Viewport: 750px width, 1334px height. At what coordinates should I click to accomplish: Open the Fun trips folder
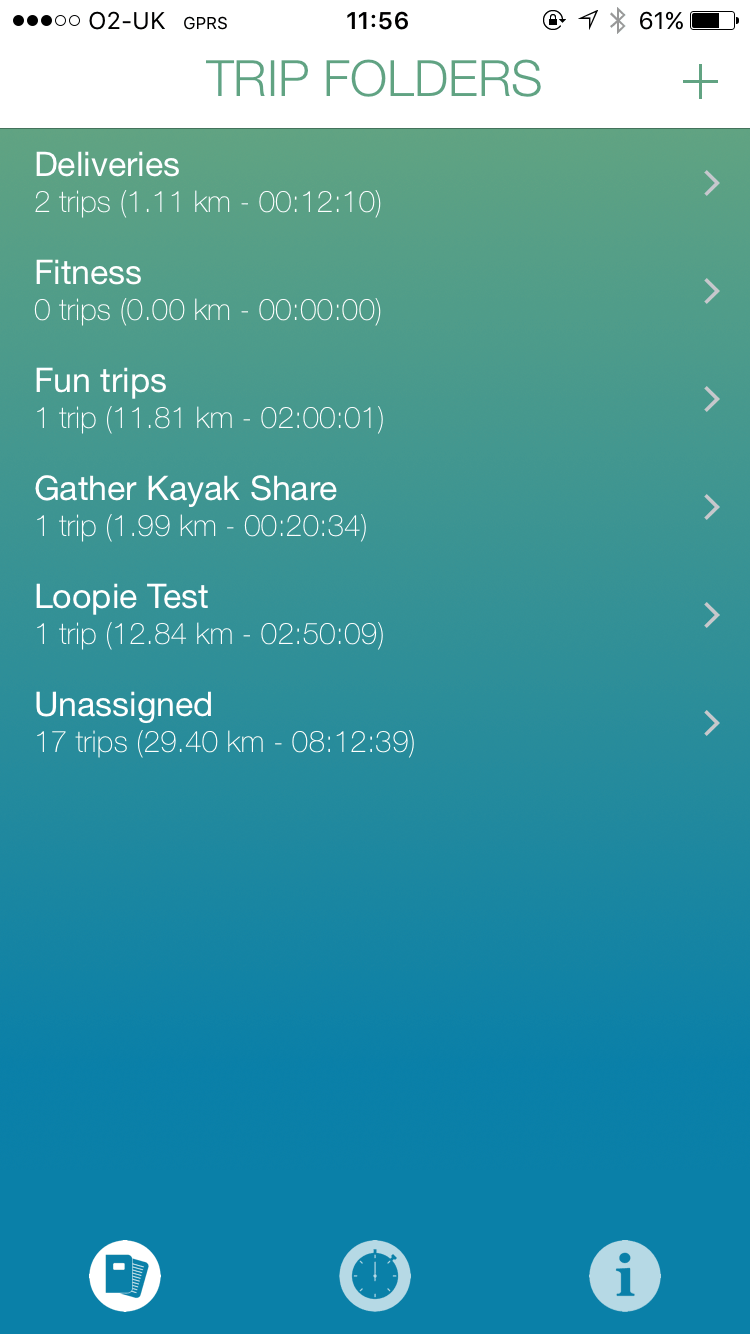[375, 399]
